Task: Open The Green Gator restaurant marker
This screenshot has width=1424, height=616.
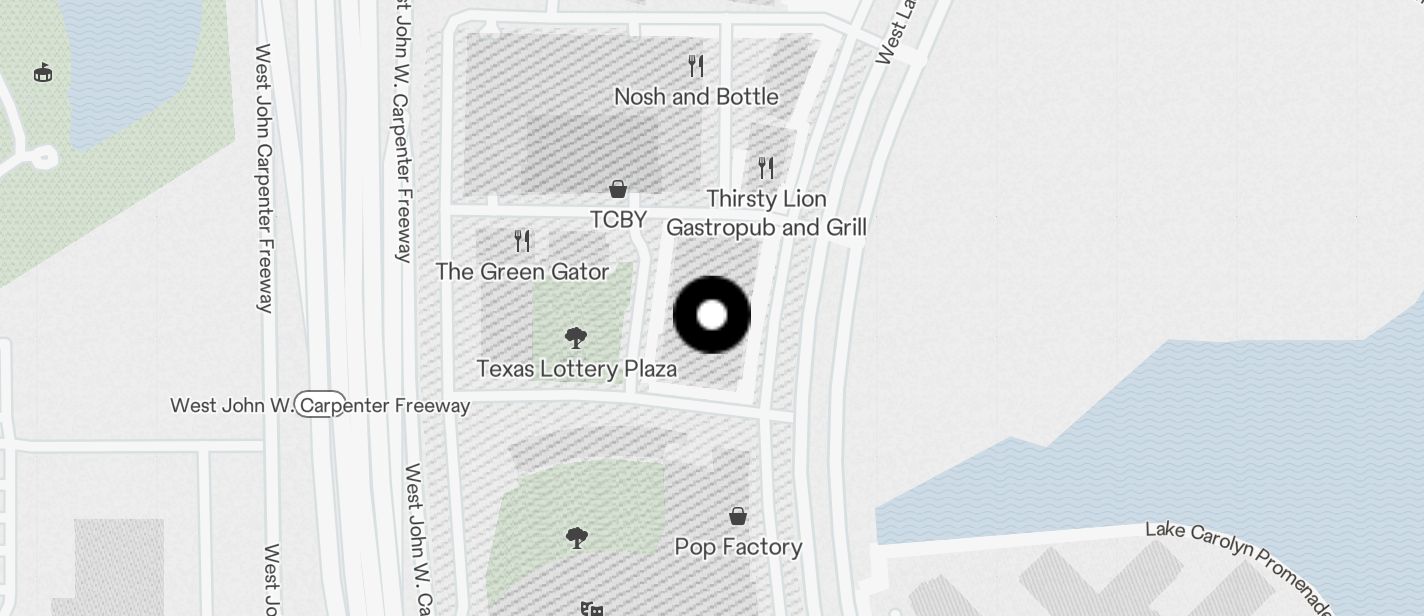Action: pos(522,241)
